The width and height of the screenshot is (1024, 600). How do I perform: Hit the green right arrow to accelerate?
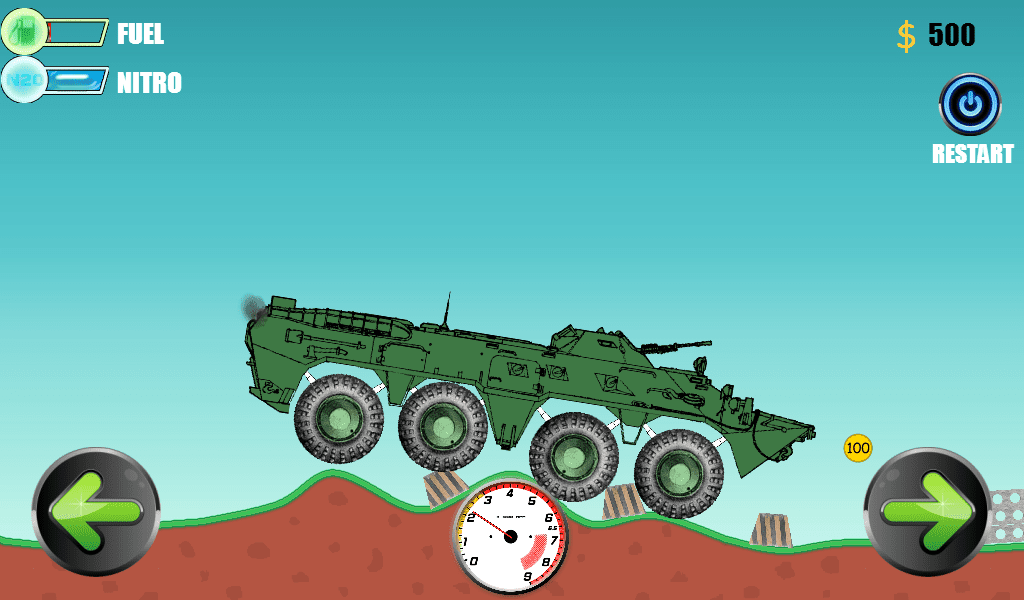coord(927,512)
